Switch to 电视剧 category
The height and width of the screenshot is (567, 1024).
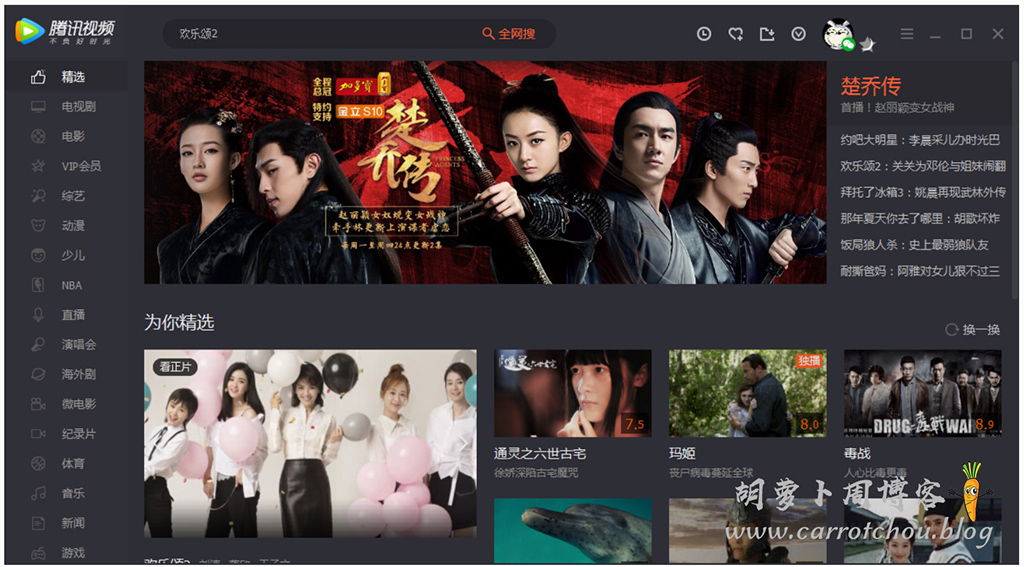[x=78, y=106]
